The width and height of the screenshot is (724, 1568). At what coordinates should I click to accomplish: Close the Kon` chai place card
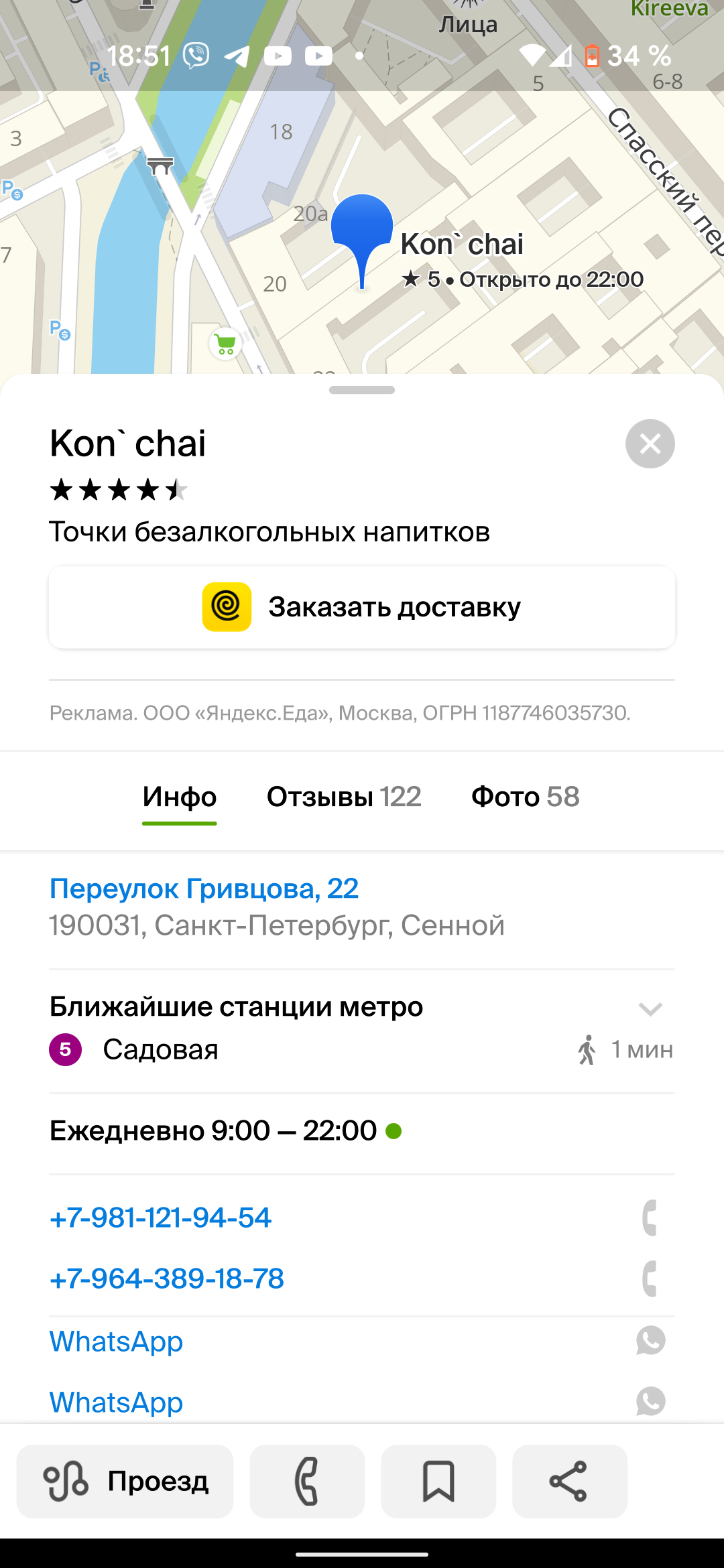click(x=650, y=444)
